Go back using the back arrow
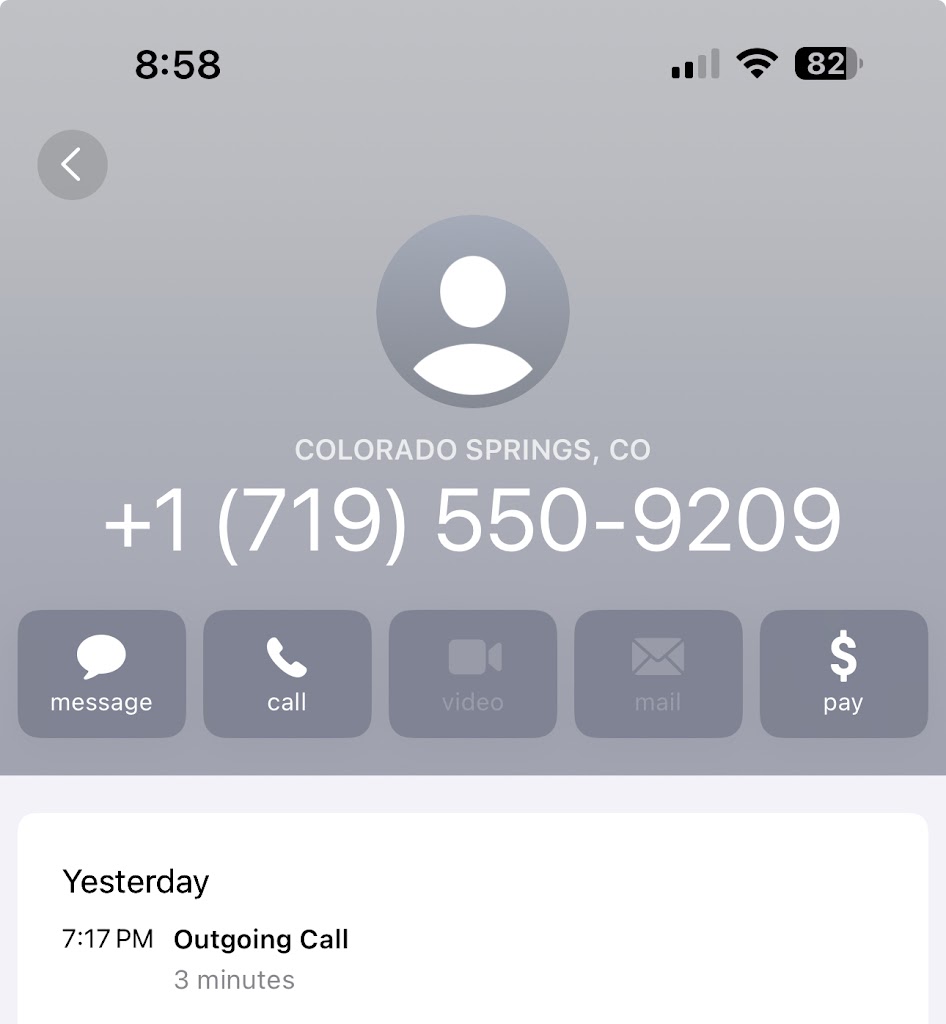The image size is (946, 1024). tap(72, 165)
